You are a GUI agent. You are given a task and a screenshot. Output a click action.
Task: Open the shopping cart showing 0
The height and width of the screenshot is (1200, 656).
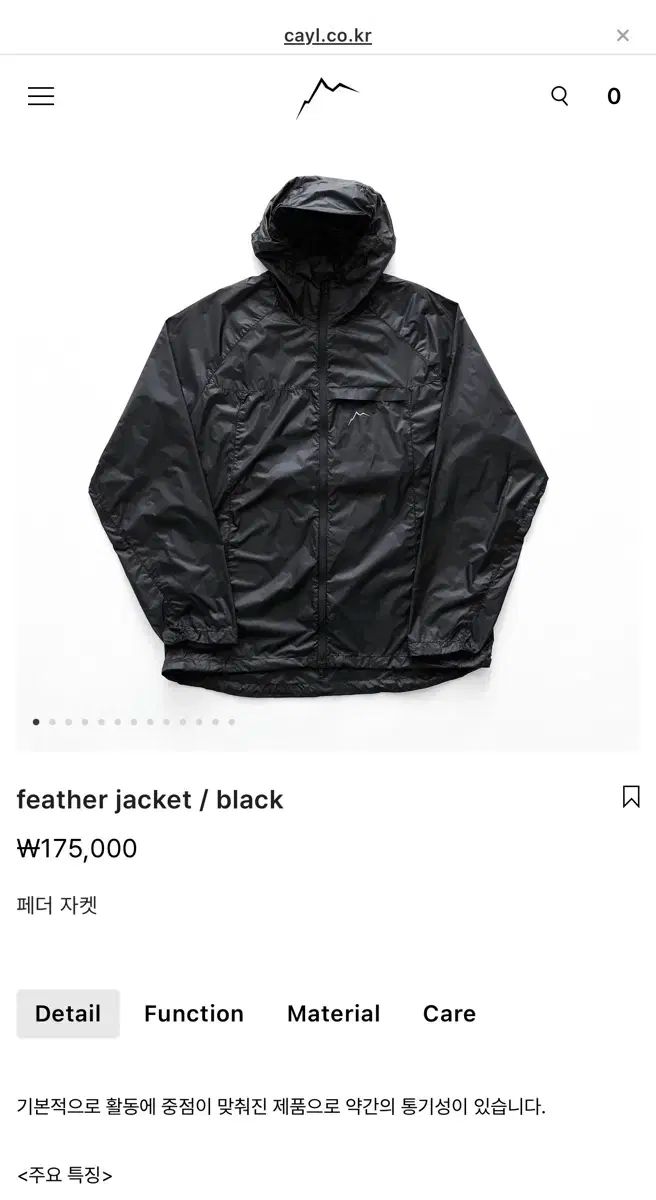[x=613, y=96]
